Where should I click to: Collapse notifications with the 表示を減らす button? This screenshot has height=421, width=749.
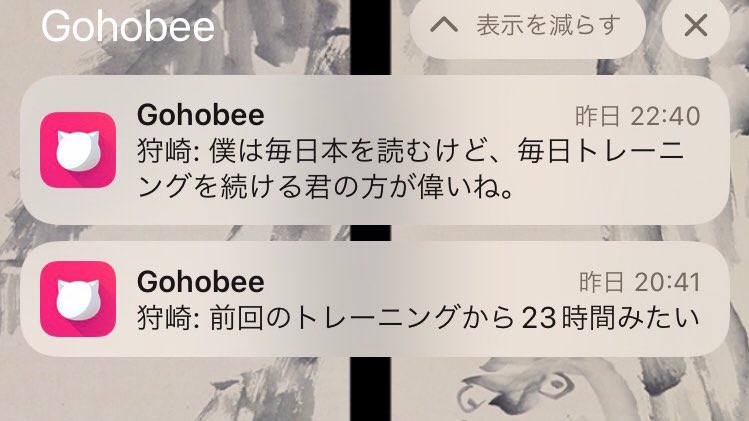click(x=527, y=26)
